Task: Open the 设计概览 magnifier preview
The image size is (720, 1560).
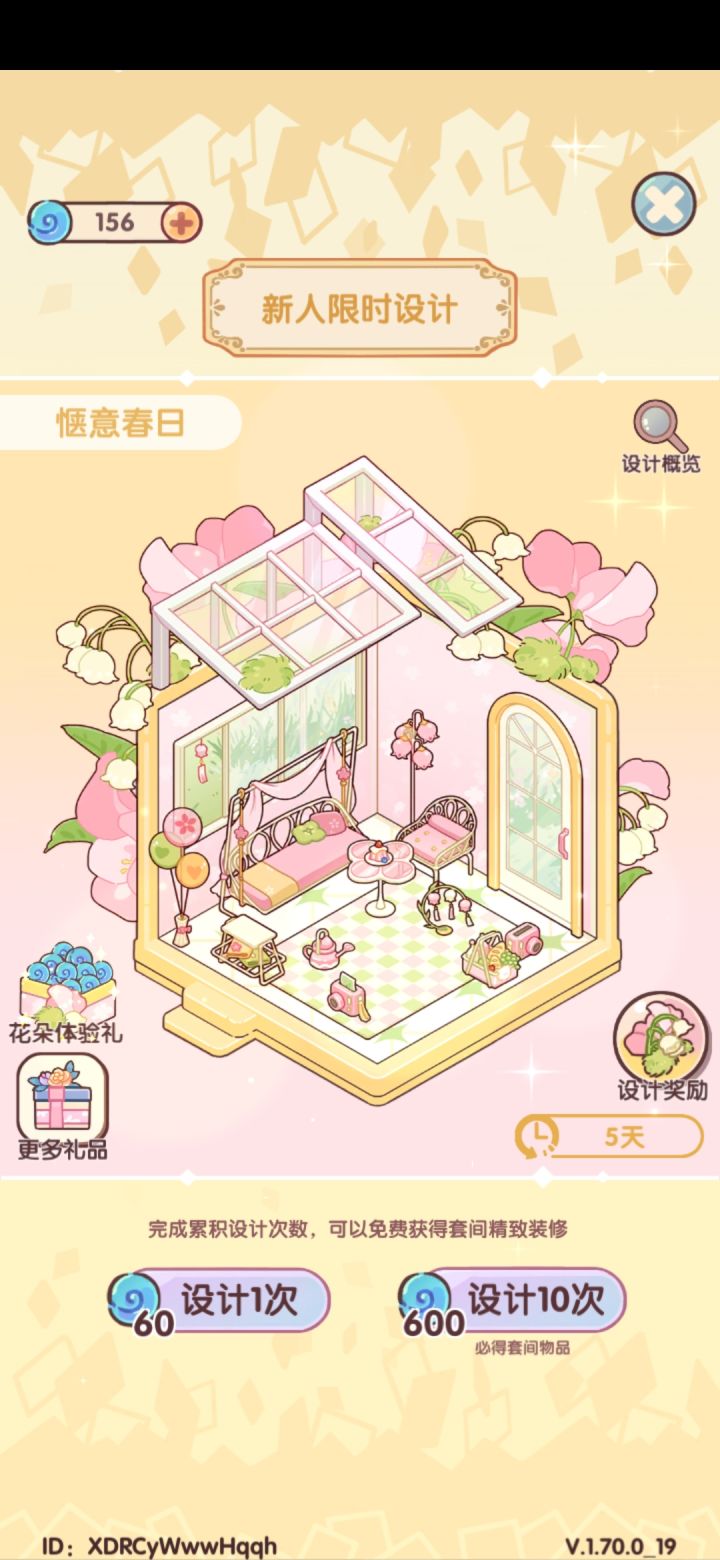Action: click(x=657, y=425)
